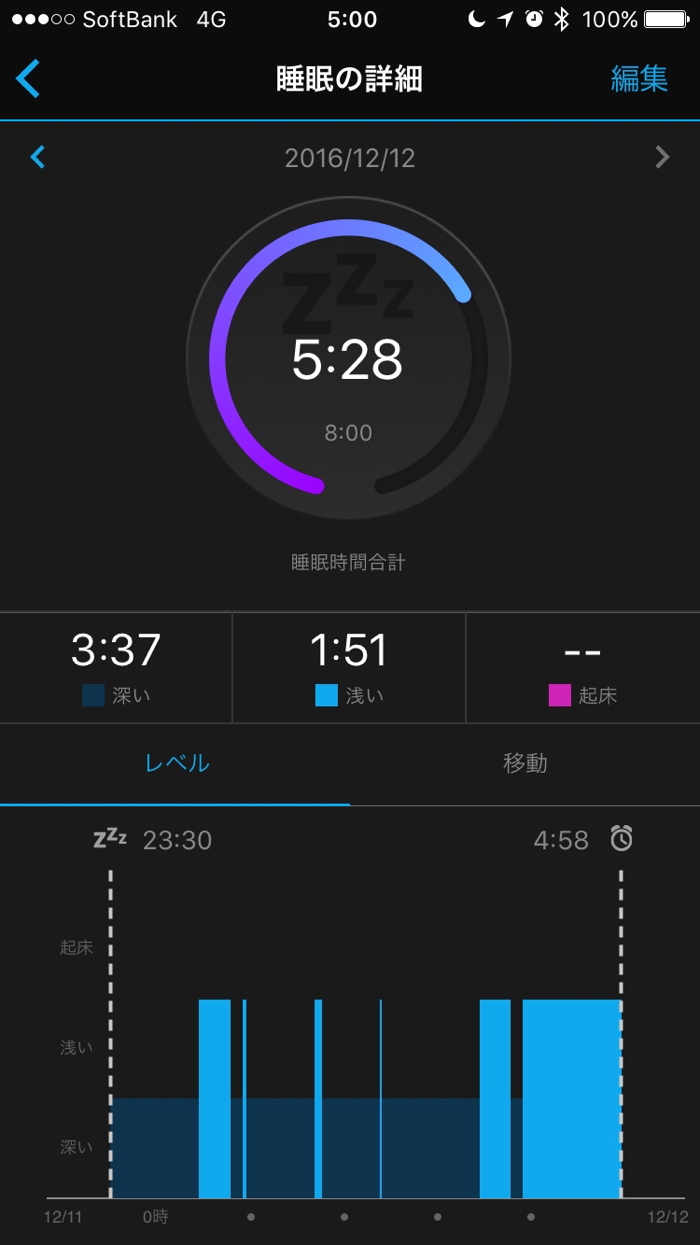
Task: Switch to the 移動 tab
Action: (x=525, y=763)
